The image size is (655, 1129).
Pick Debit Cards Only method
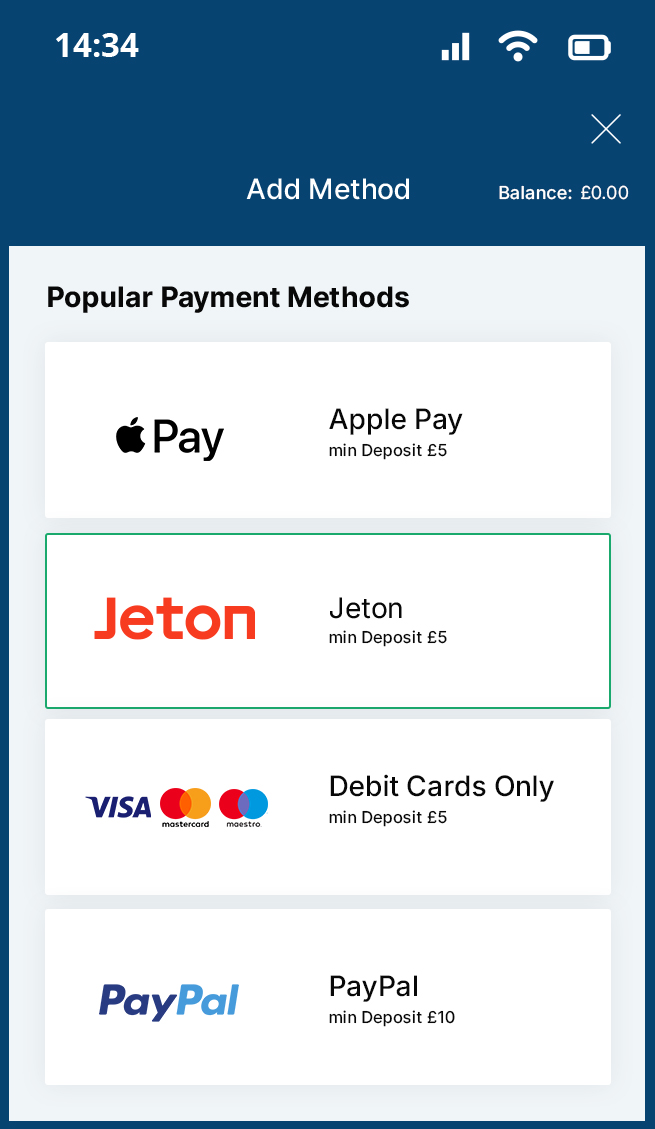[x=328, y=806]
